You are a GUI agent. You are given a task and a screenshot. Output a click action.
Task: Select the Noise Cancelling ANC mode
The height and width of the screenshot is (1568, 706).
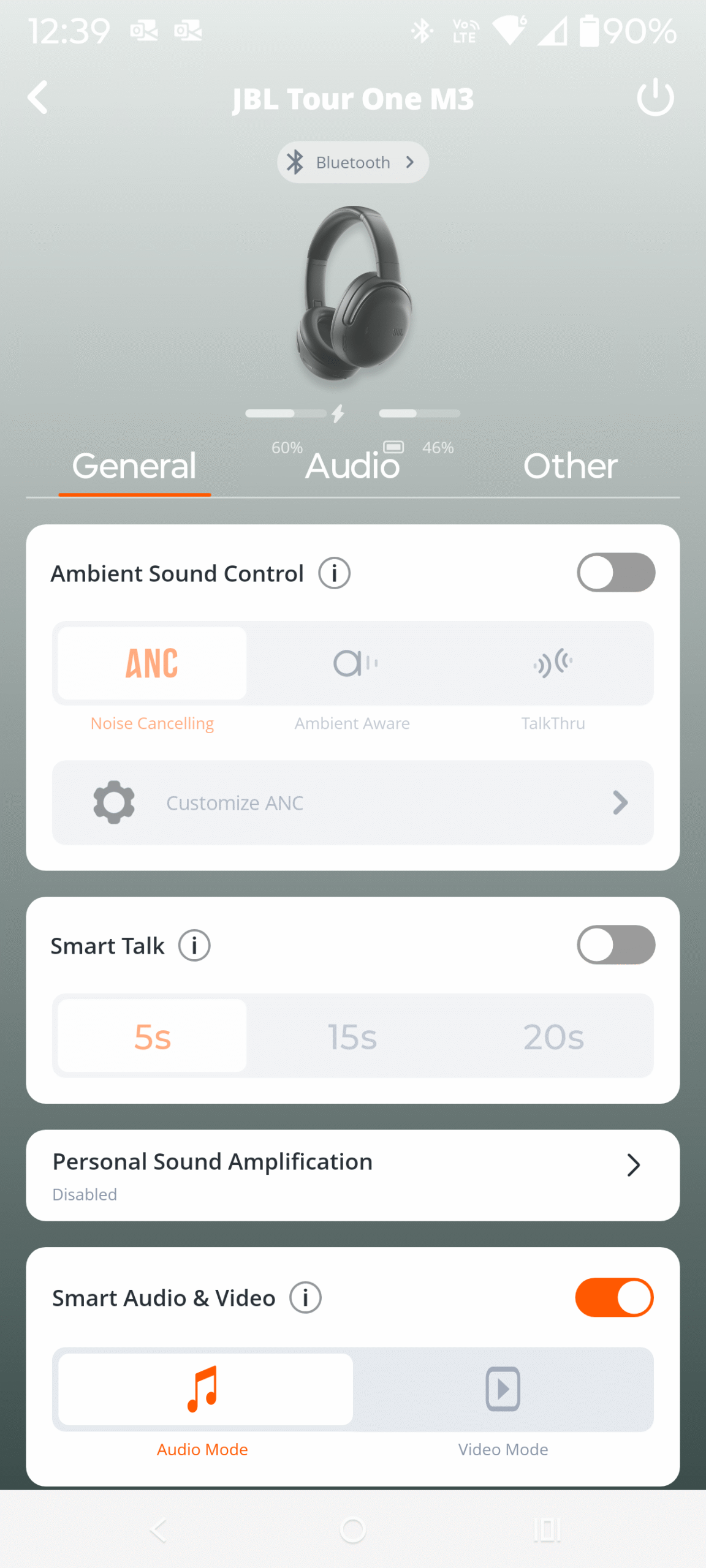pos(152,663)
